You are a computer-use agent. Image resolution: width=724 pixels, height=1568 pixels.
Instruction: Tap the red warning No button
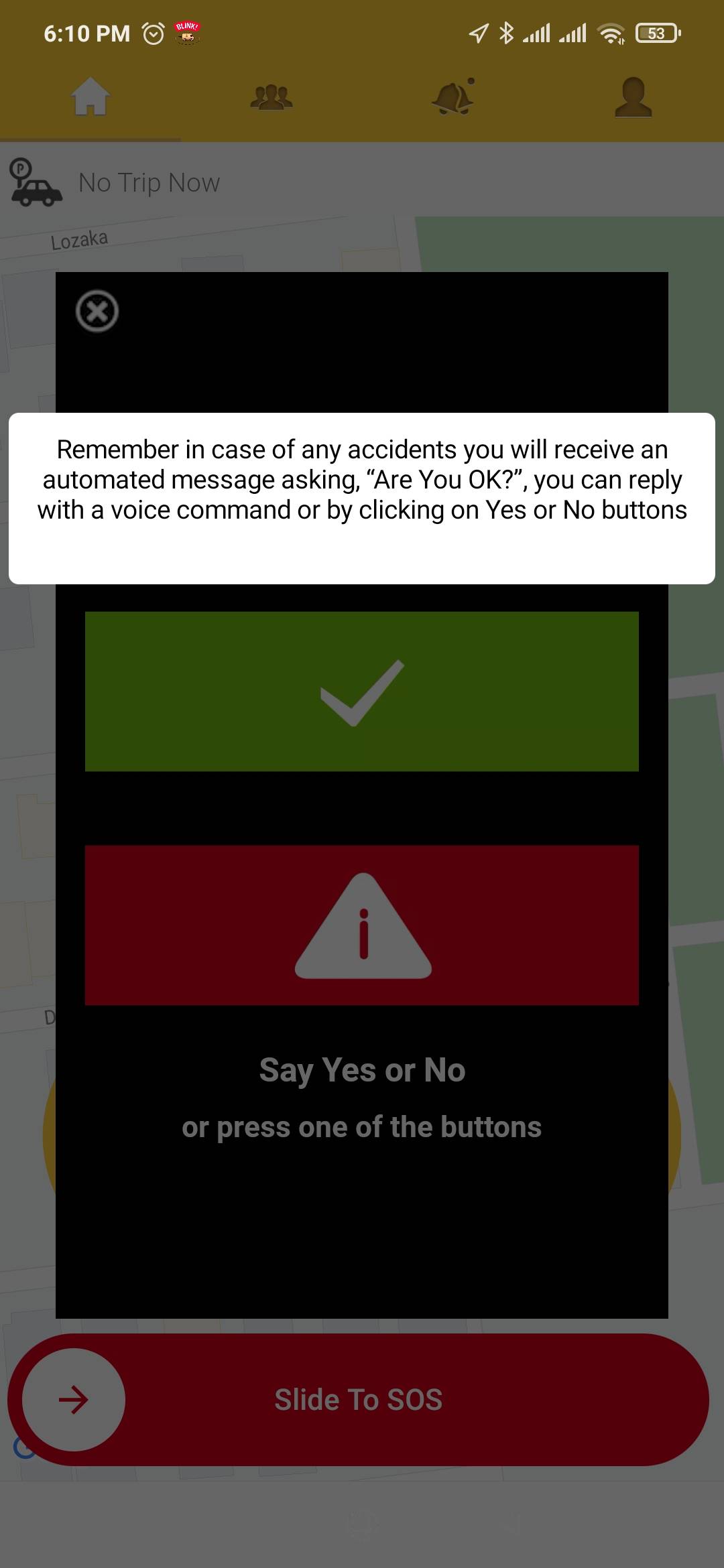(362, 925)
